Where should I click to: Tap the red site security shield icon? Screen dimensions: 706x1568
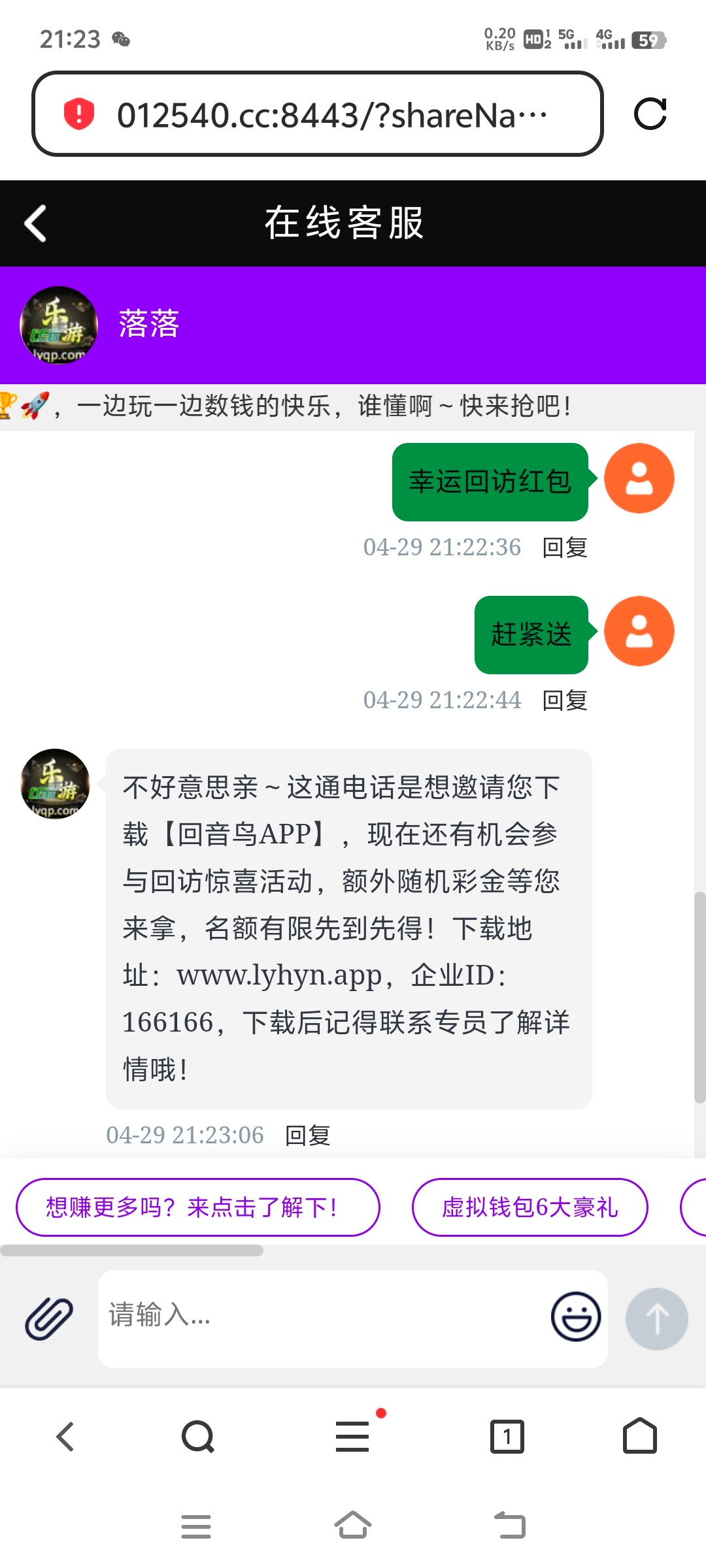79,114
